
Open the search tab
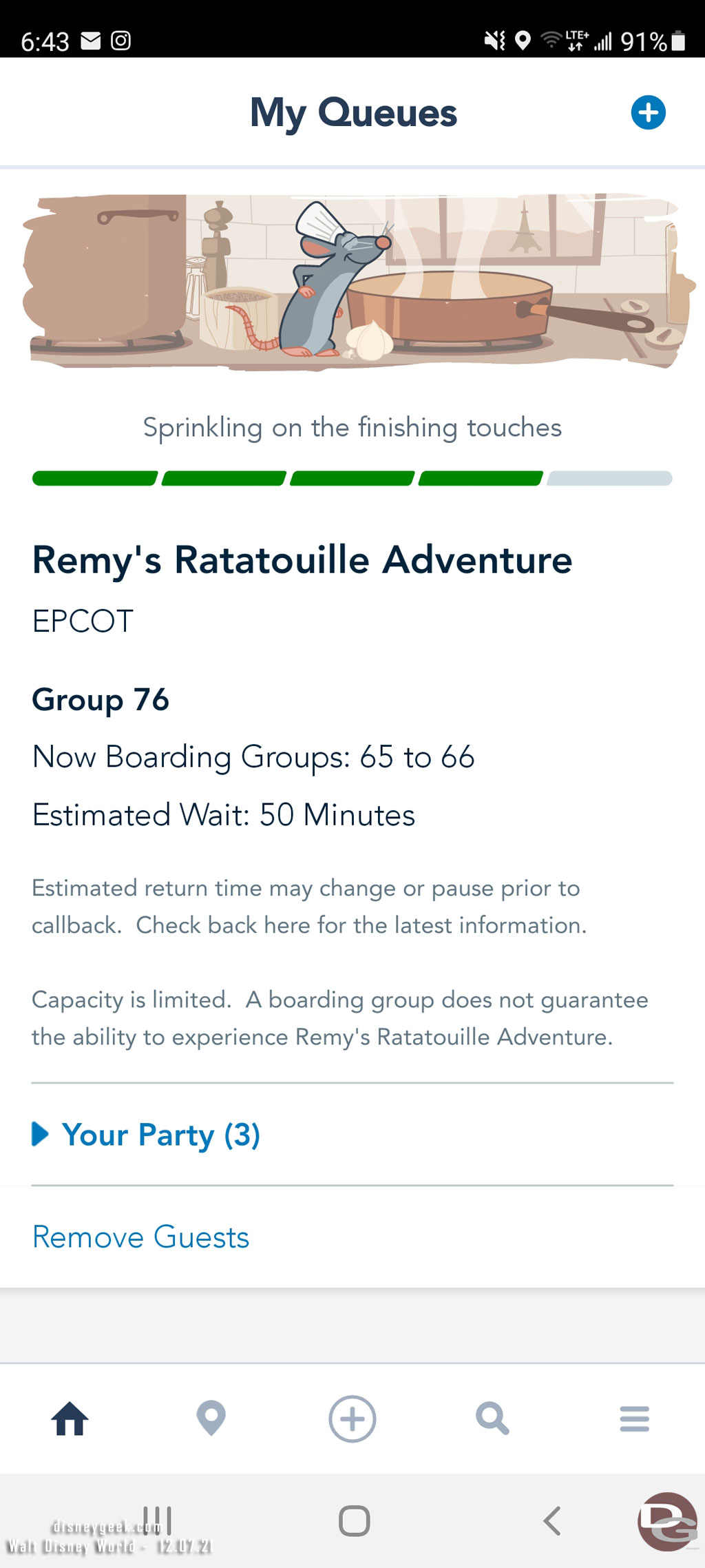point(493,1419)
